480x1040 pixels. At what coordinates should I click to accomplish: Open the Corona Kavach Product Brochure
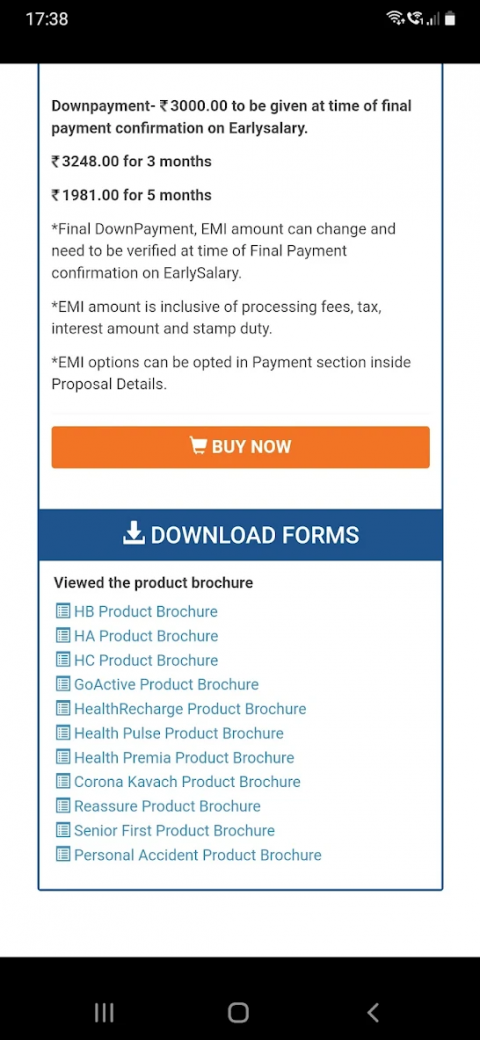[x=178, y=781]
